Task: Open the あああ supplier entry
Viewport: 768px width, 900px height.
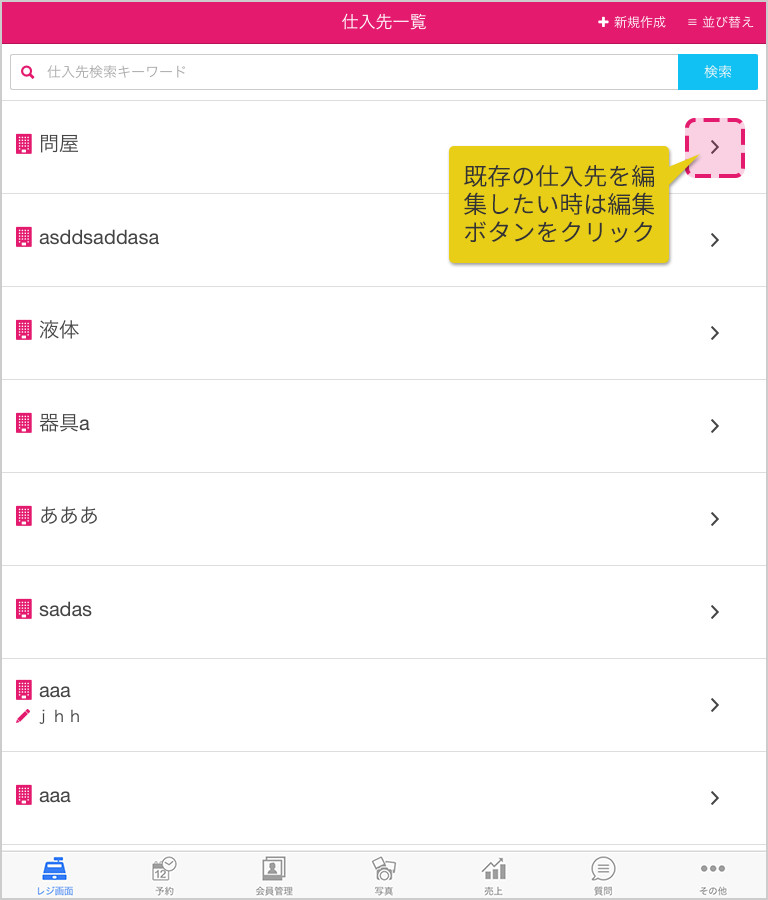Action: point(384,519)
